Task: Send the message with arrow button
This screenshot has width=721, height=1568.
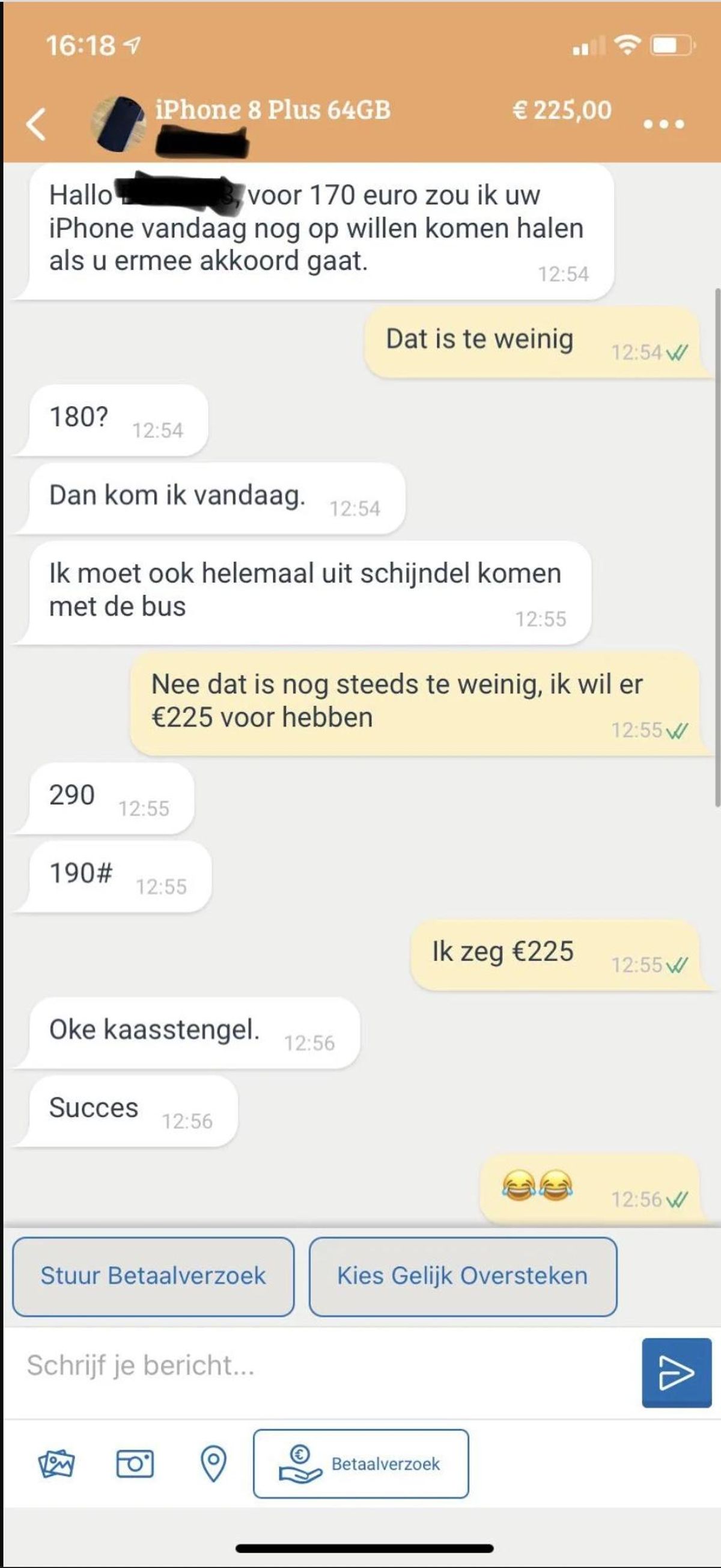Action: click(676, 1373)
